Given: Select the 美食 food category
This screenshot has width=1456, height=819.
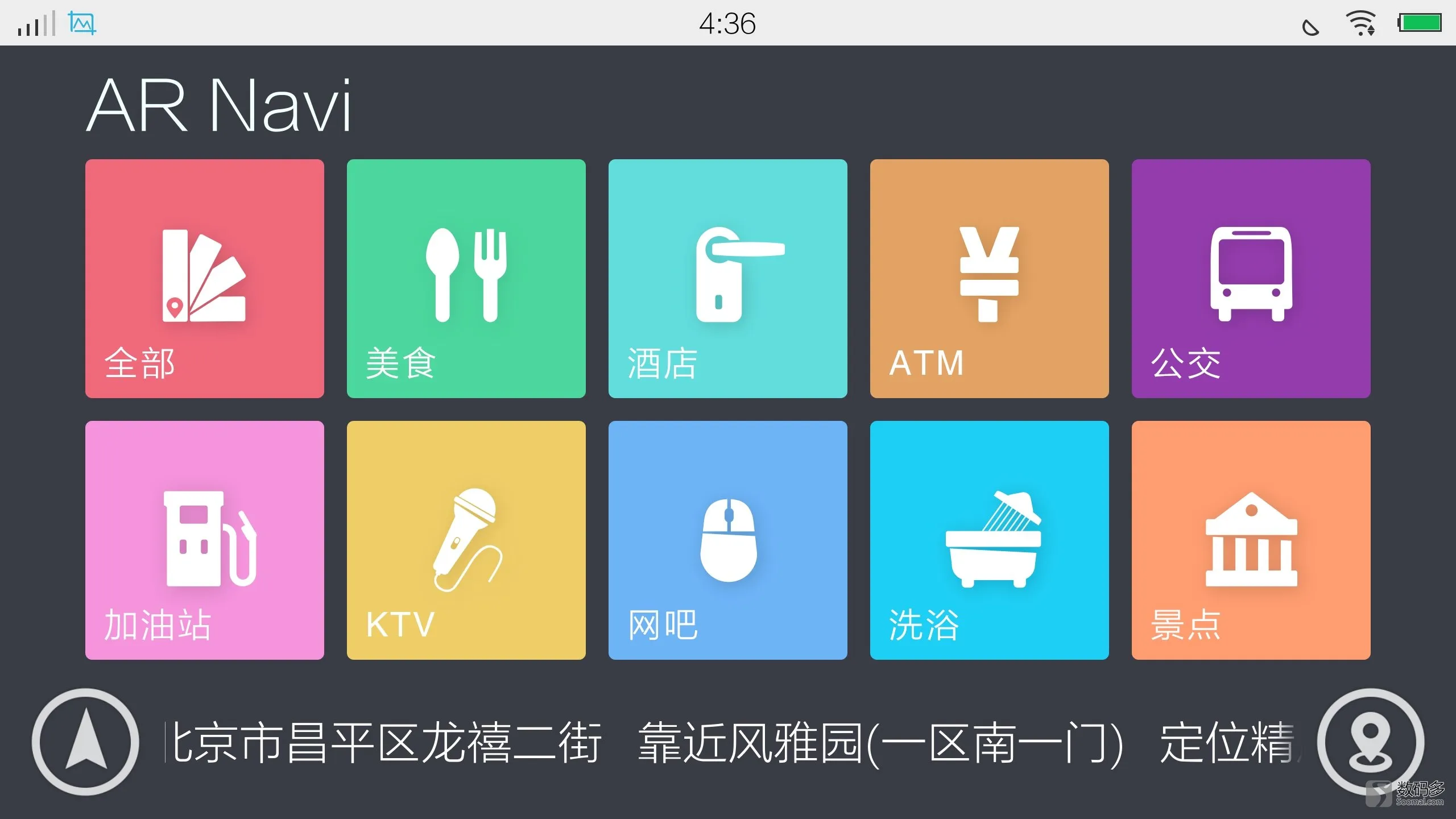Looking at the screenshot, I should click(x=466, y=279).
